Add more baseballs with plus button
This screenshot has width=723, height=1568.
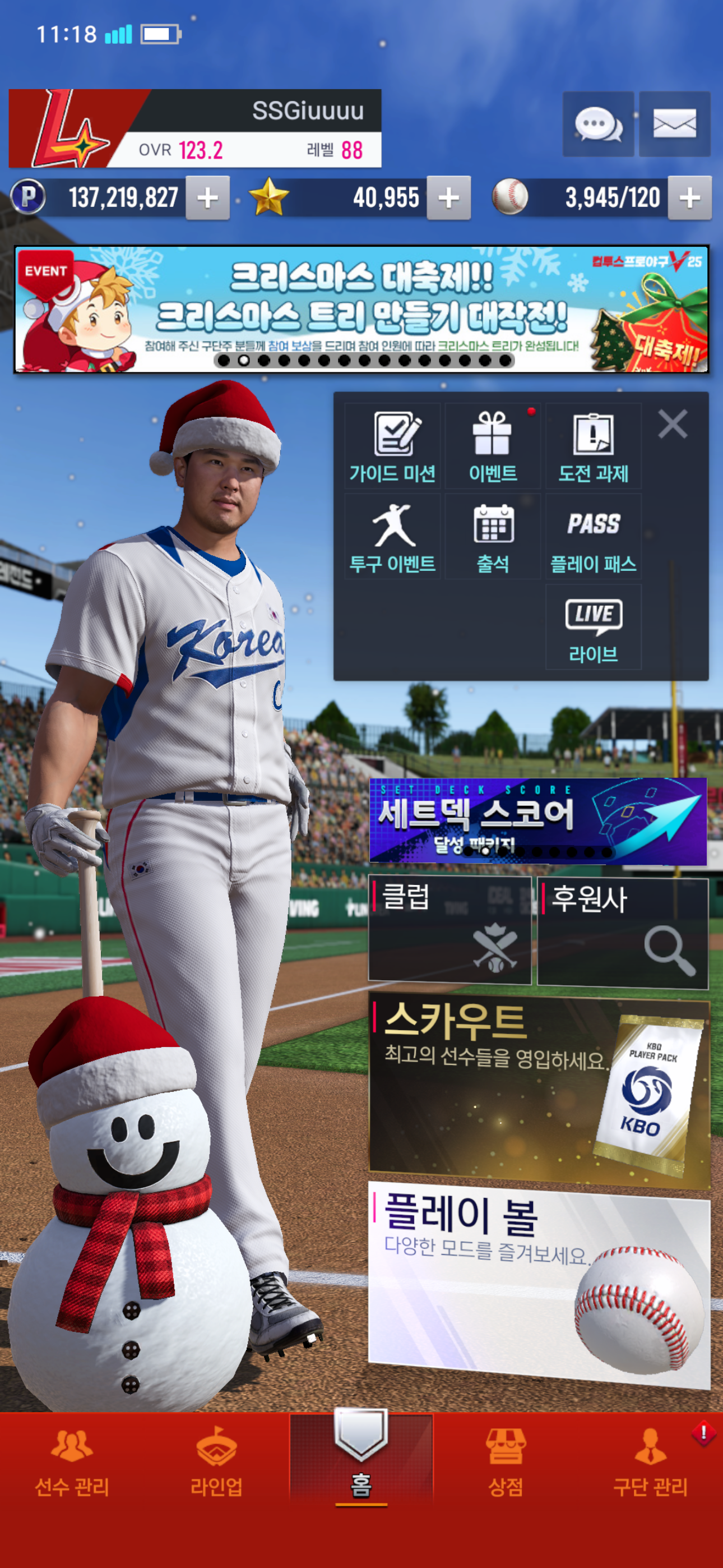[x=689, y=198]
